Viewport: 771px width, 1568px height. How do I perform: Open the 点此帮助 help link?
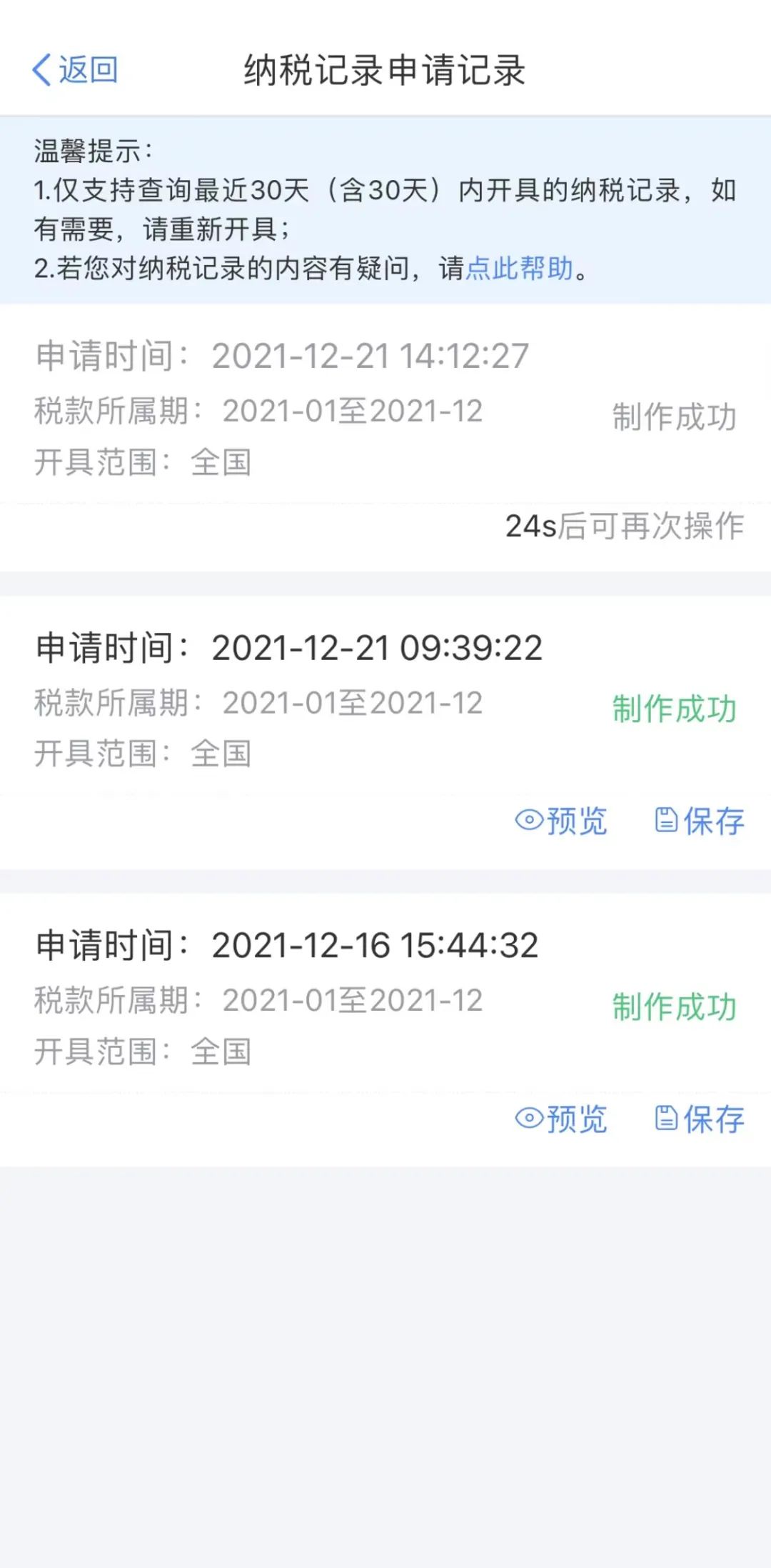(520, 269)
